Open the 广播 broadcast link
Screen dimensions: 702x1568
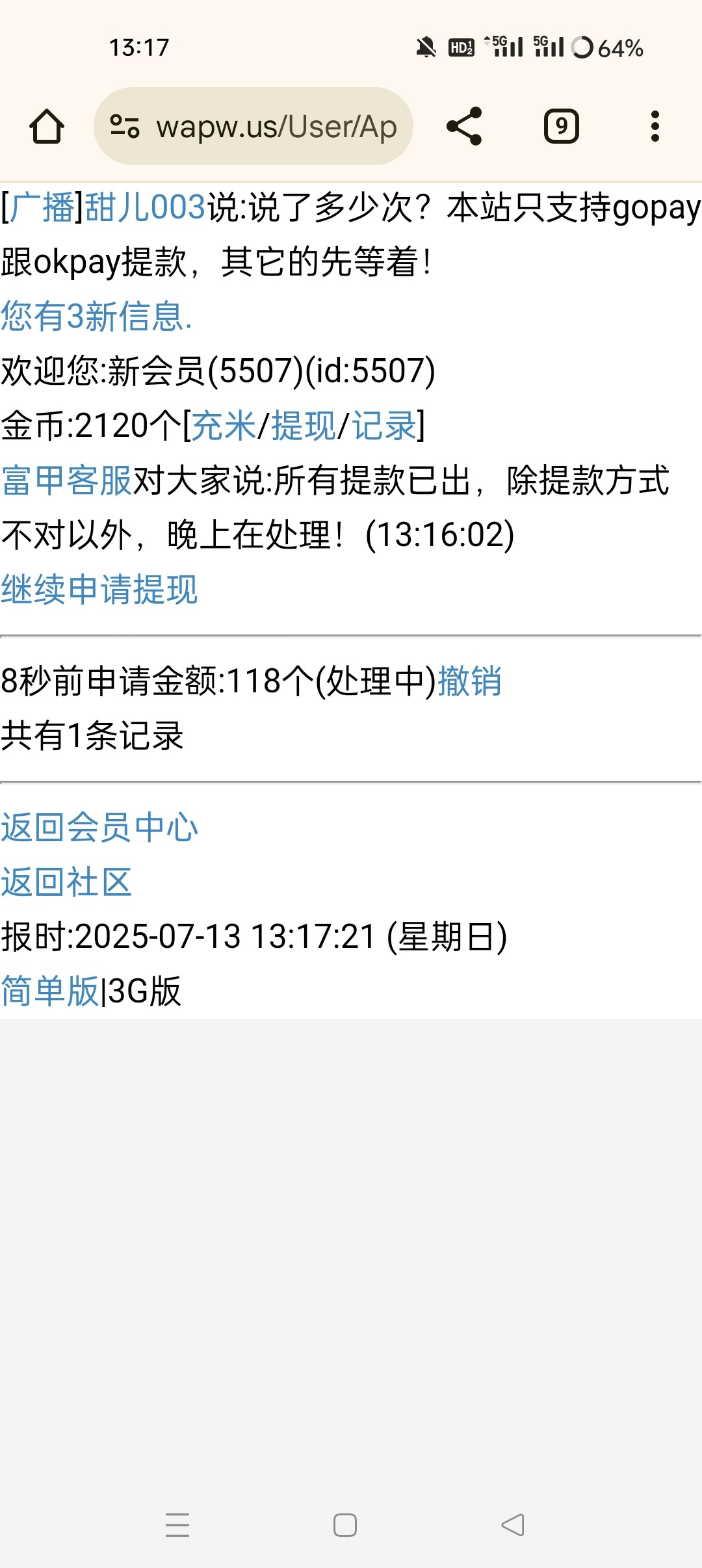point(43,208)
